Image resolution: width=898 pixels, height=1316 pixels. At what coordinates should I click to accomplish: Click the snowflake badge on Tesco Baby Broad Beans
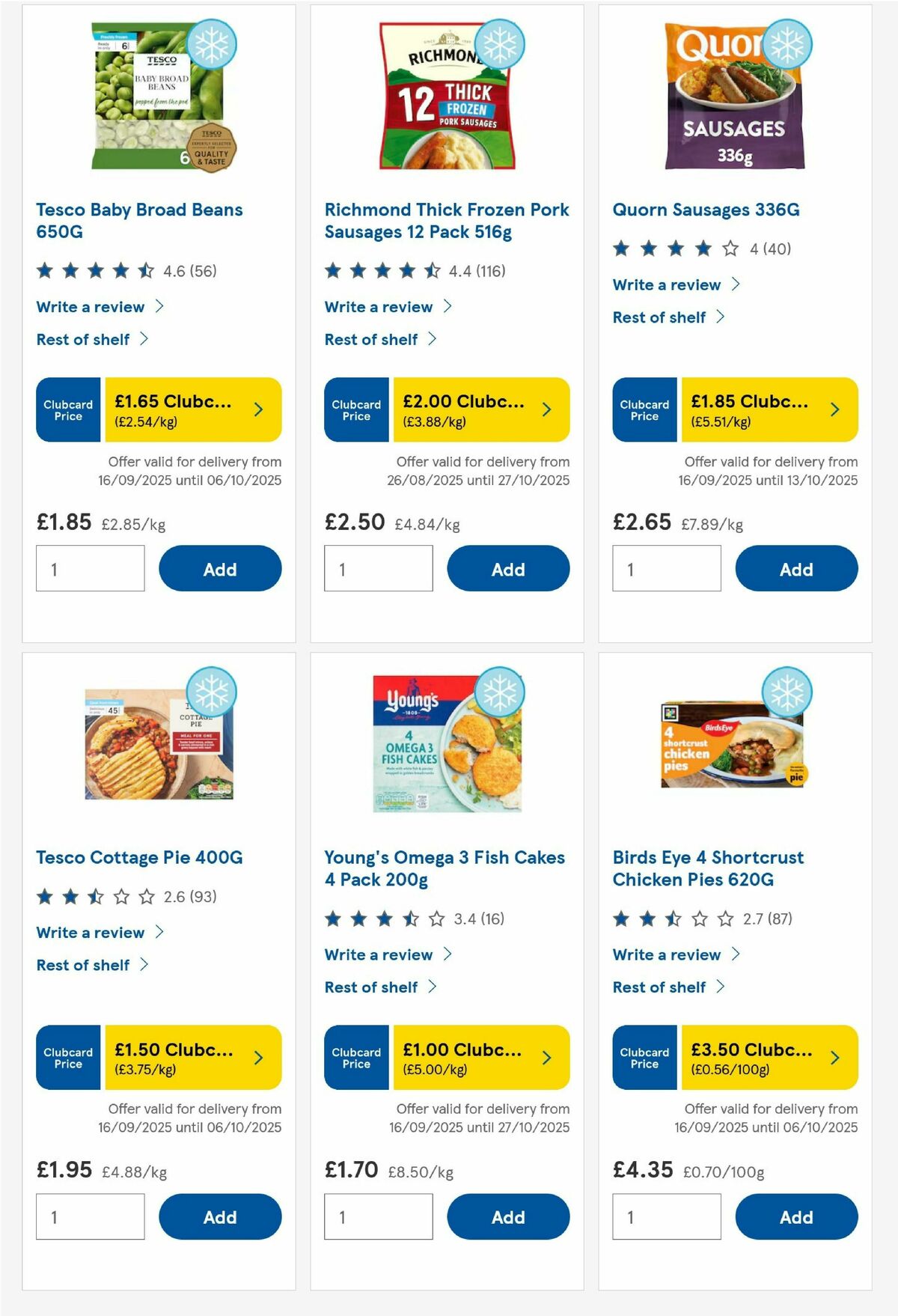coord(213,44)
